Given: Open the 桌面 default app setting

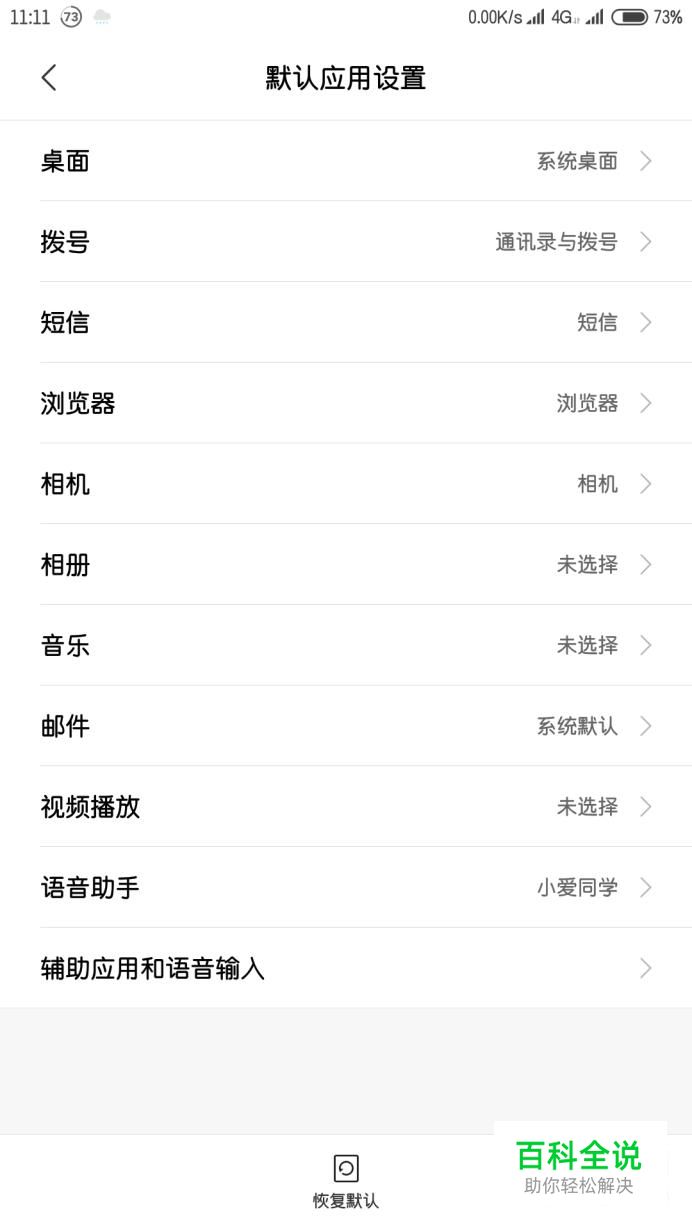Looking at the screenshot, I should (x=346, y=161).
